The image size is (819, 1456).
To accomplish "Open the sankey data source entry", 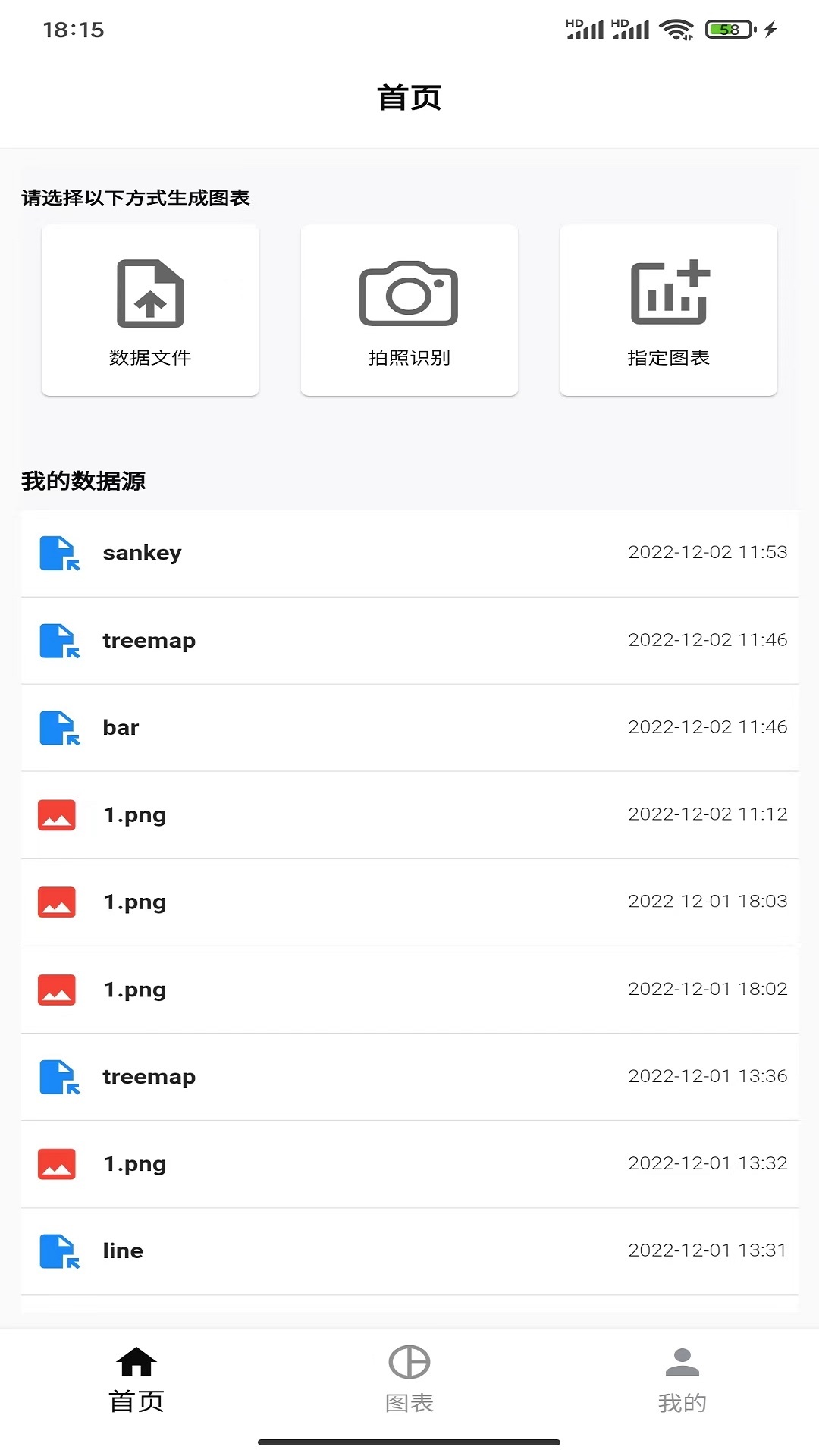I will tap(409, 554).
